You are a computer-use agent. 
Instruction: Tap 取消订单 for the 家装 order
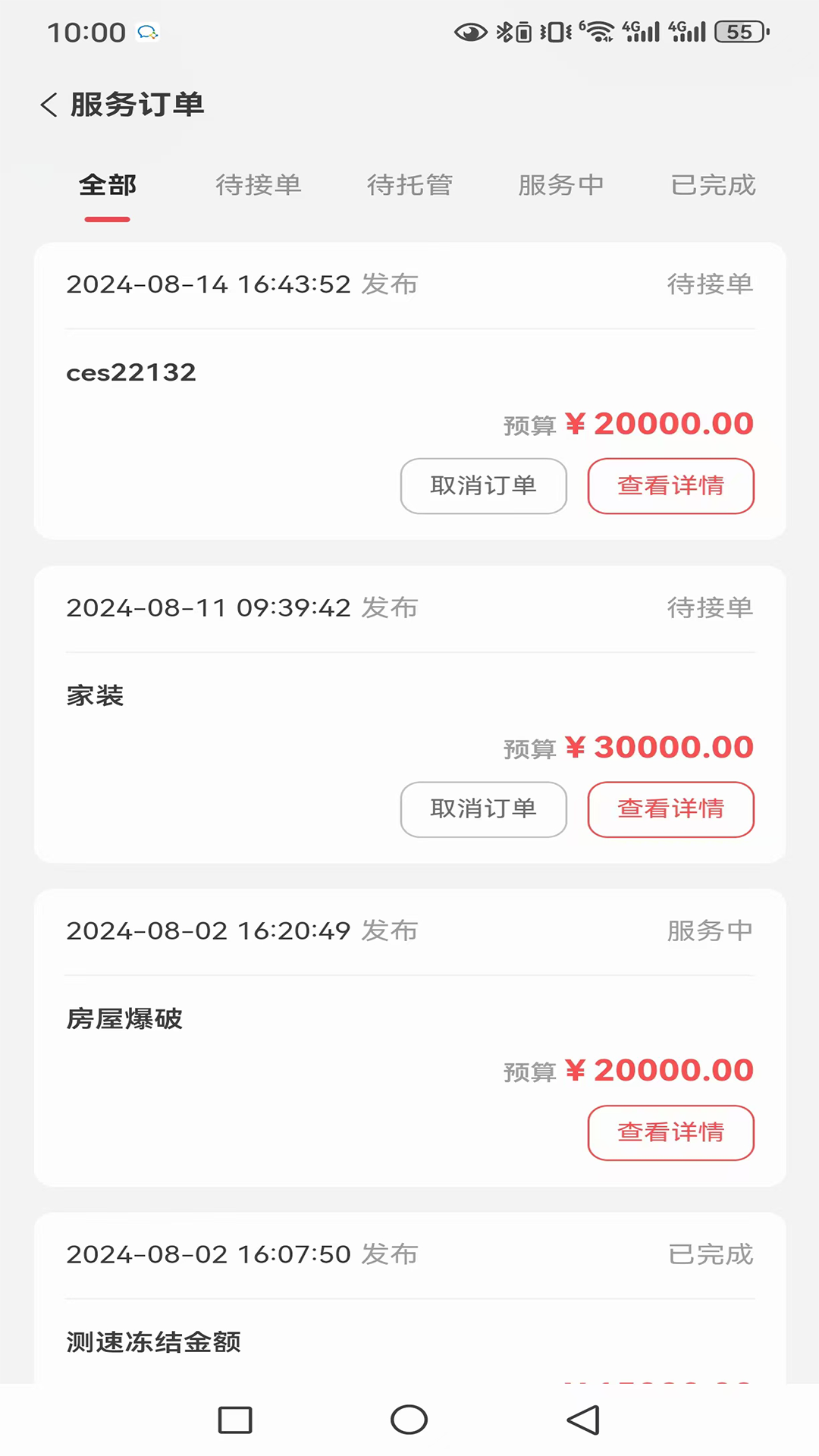pyautogui.click(x=483, y=809)
